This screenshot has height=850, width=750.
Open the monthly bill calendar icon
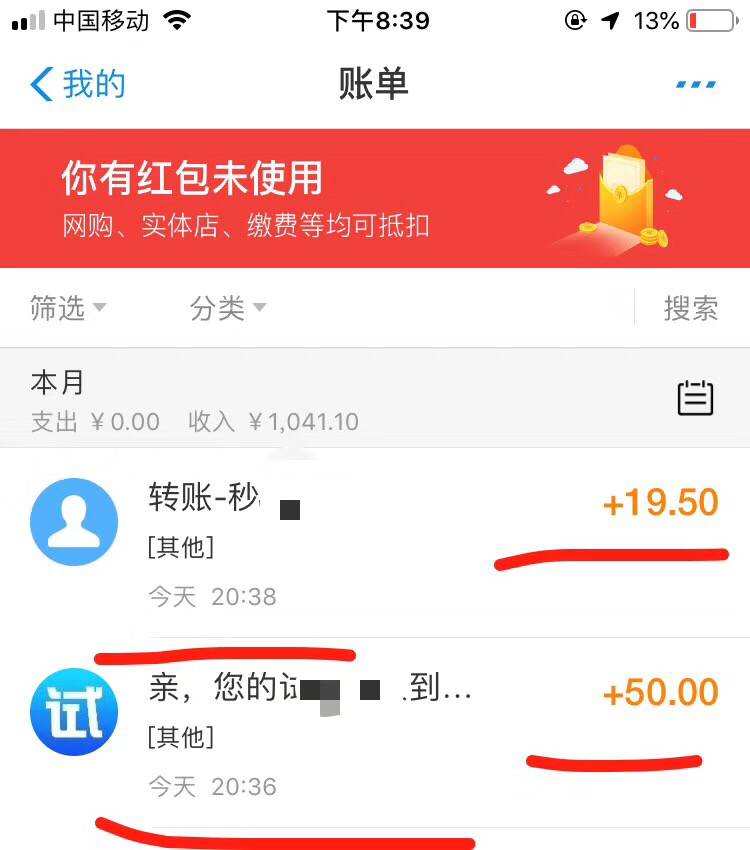click(x=695, y=397)
